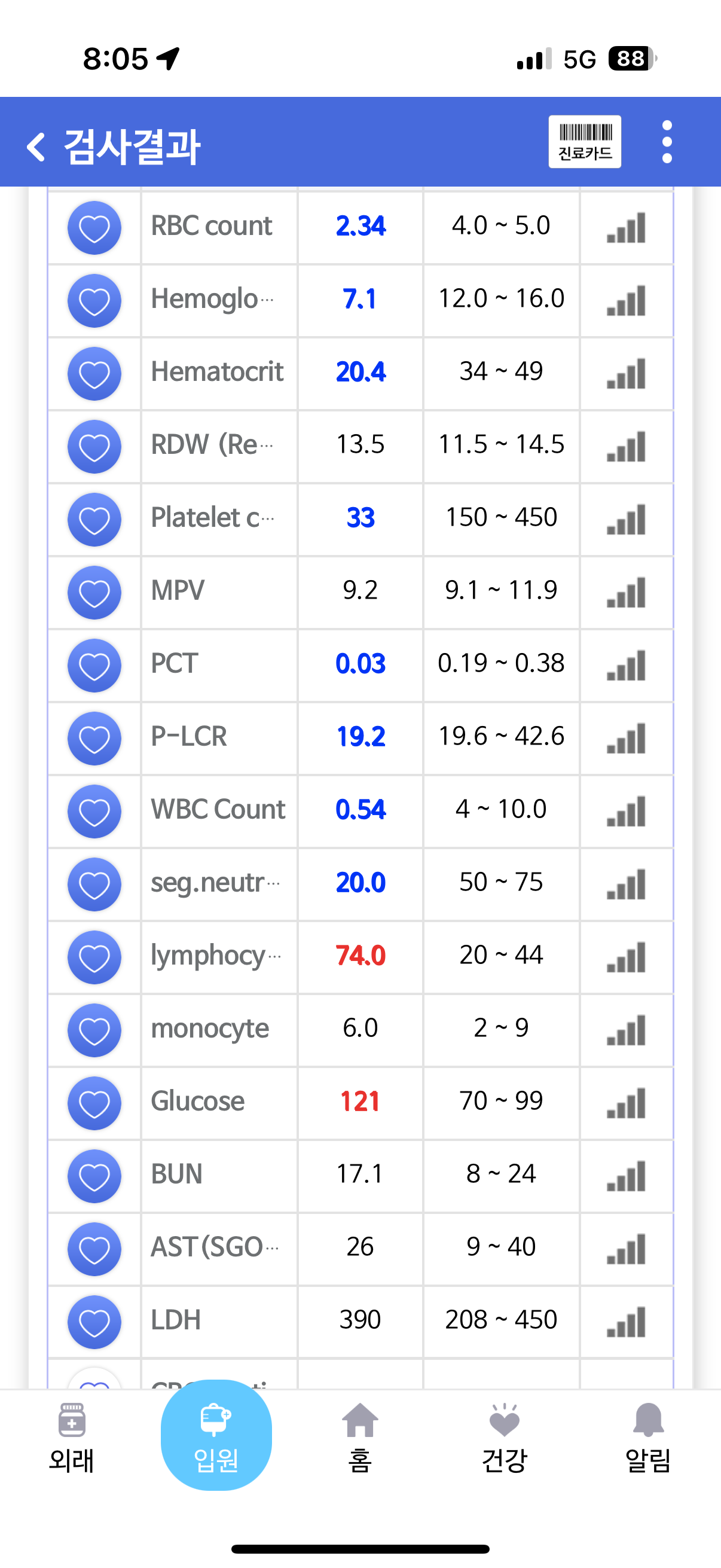721x1568 pixels.
Task: View the LDH trend chart icon
Action: click(x=626, y=1322)
